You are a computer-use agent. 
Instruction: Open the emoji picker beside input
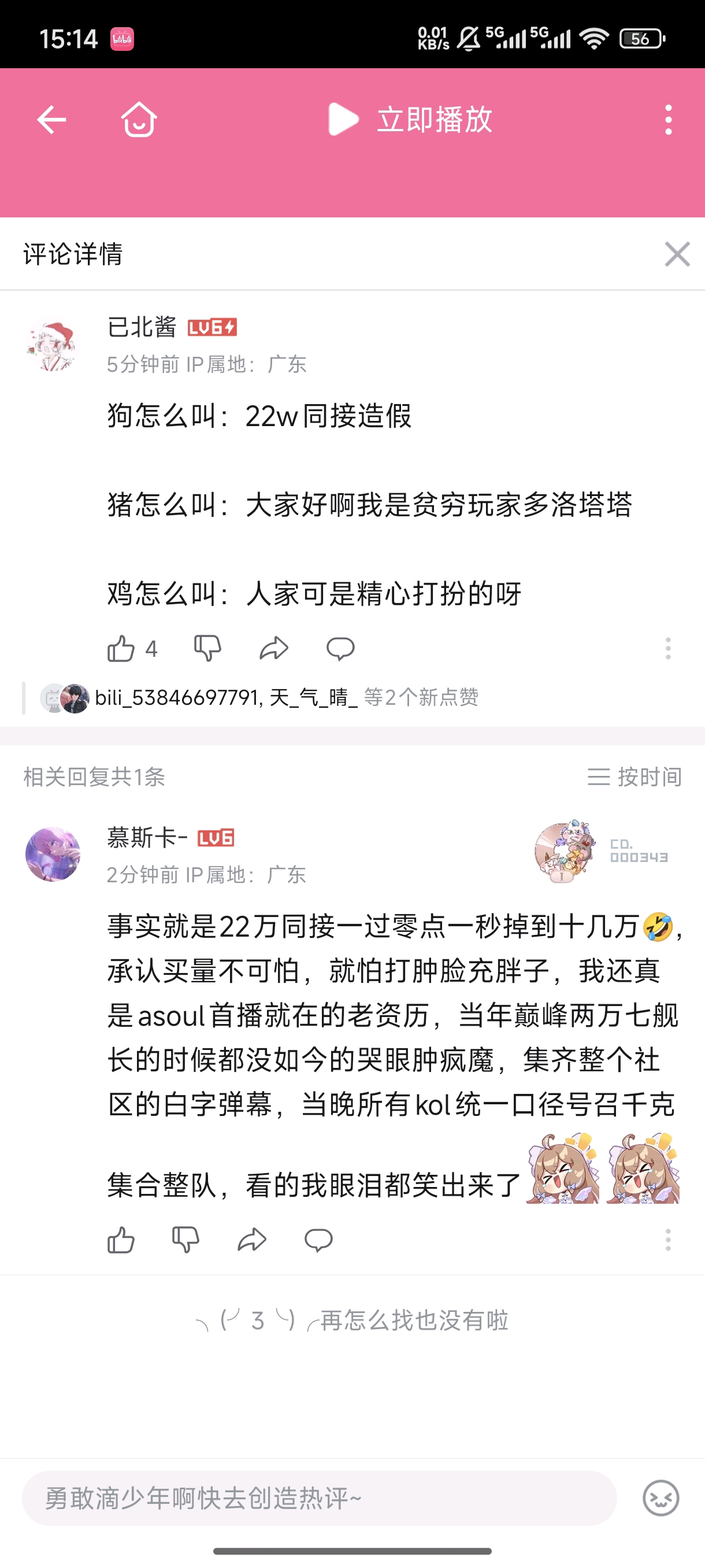661,1498
